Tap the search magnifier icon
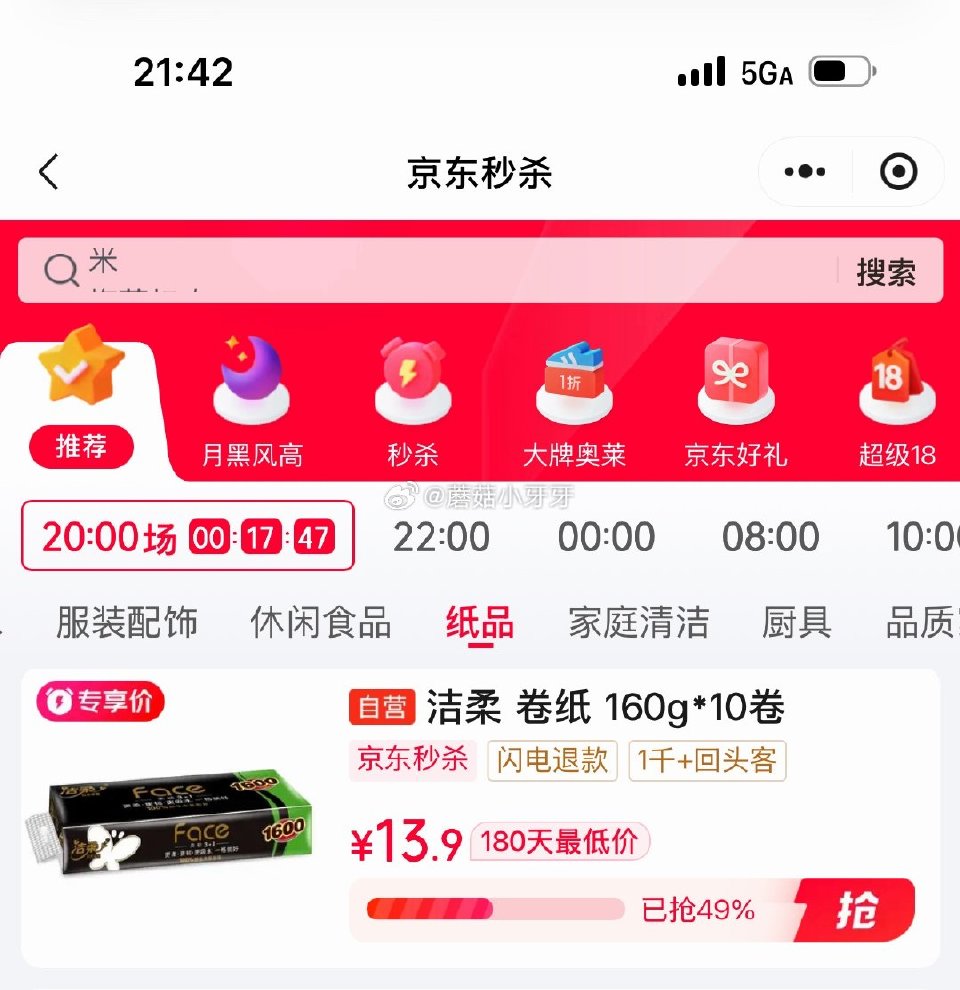The image size is (960, 990). coord(62,270)
